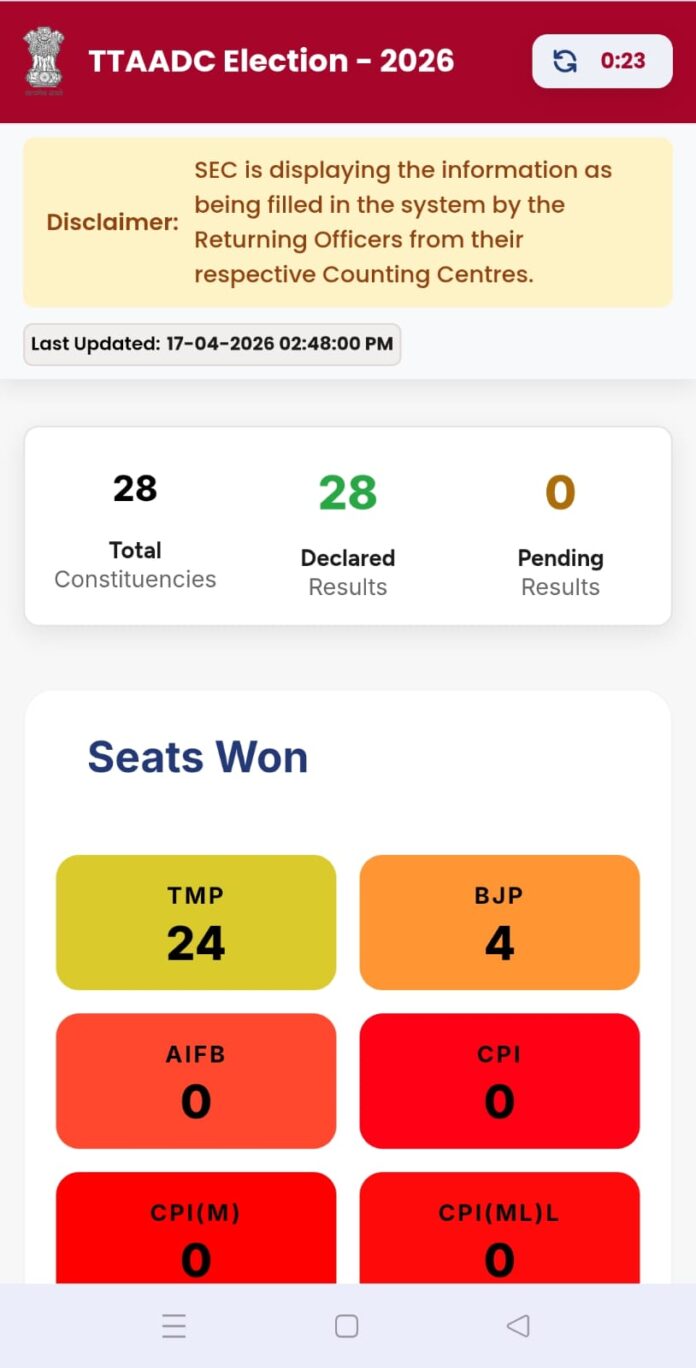Go to the home screen
The height and width of the screenshot is (1368, 696).
click(x=347, y=1326)
